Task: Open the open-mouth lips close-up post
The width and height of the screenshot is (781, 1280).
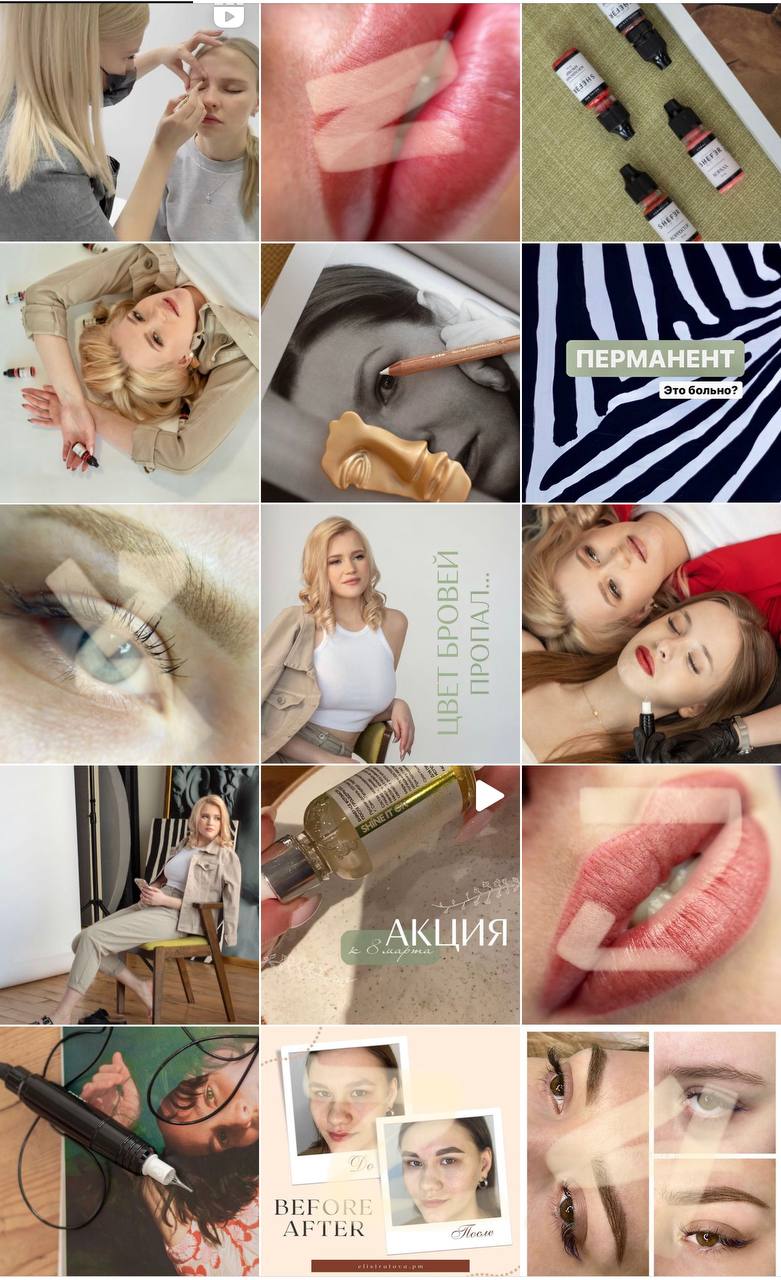Action: [651, 895]
